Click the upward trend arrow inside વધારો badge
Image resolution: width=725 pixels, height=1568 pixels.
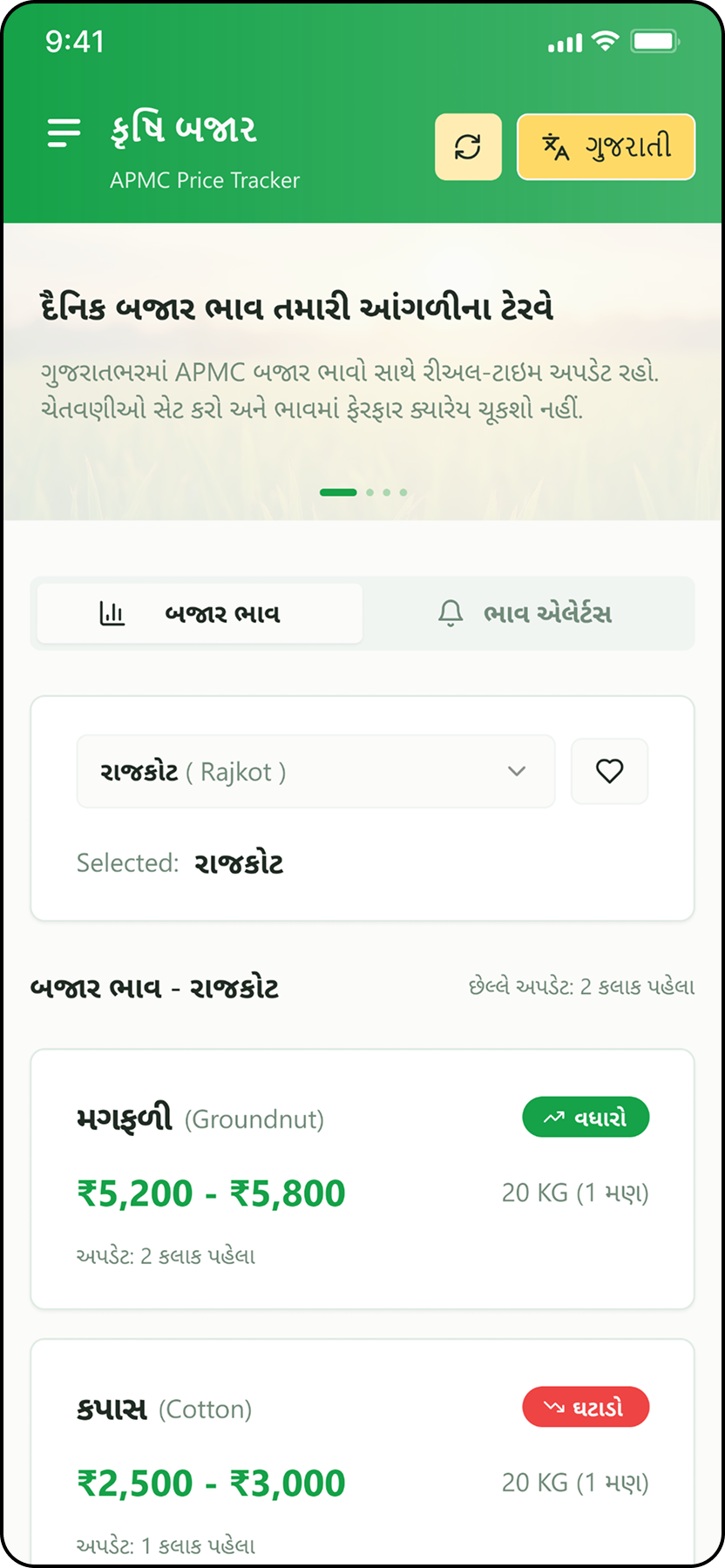point(554,1117)
